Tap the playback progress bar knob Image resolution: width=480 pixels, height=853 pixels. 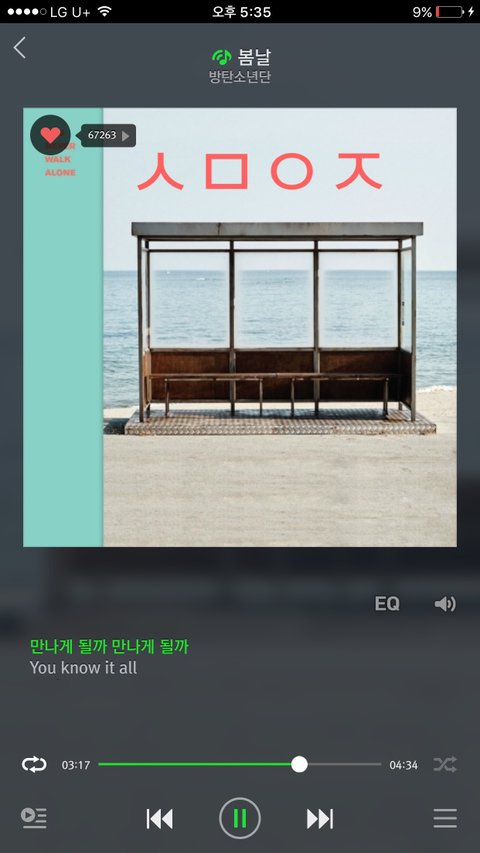pos(299,764)
